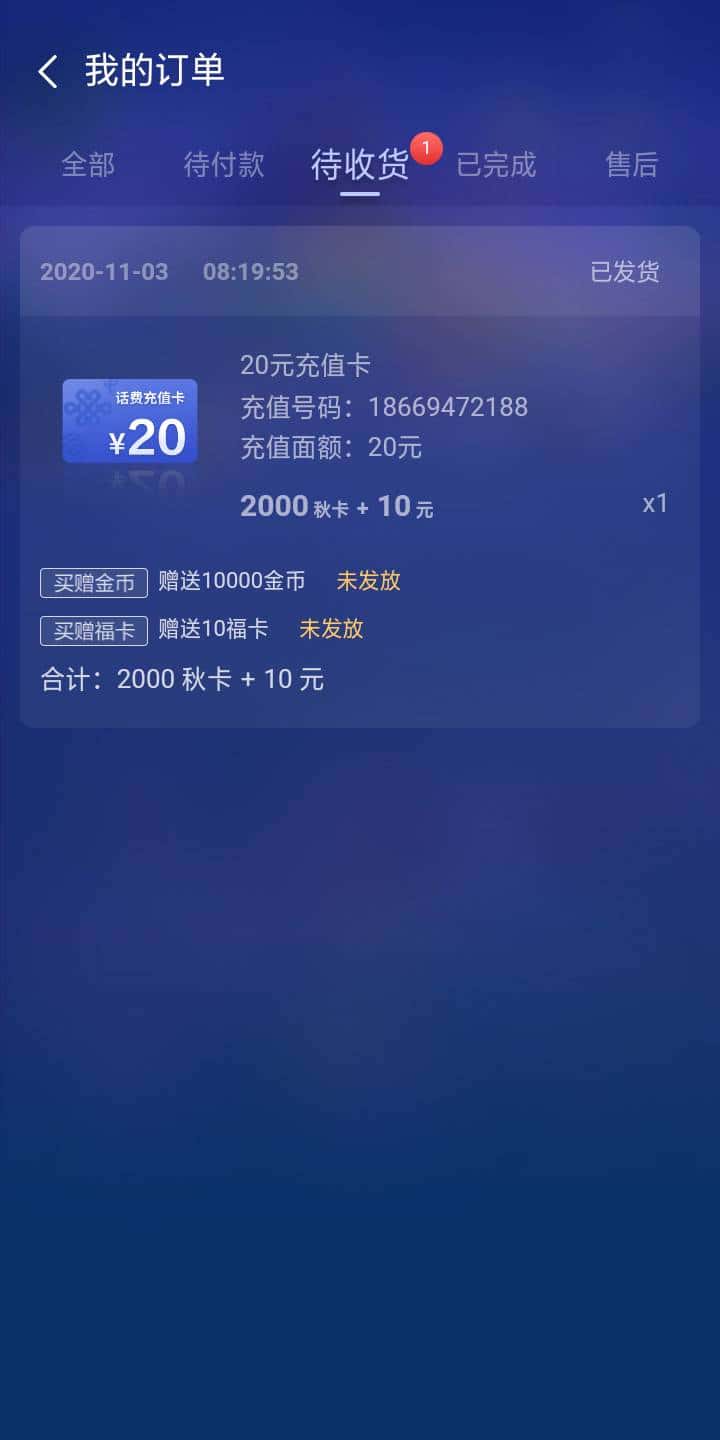Tap the product title 20元充值卡

click(x=305, y=366)
